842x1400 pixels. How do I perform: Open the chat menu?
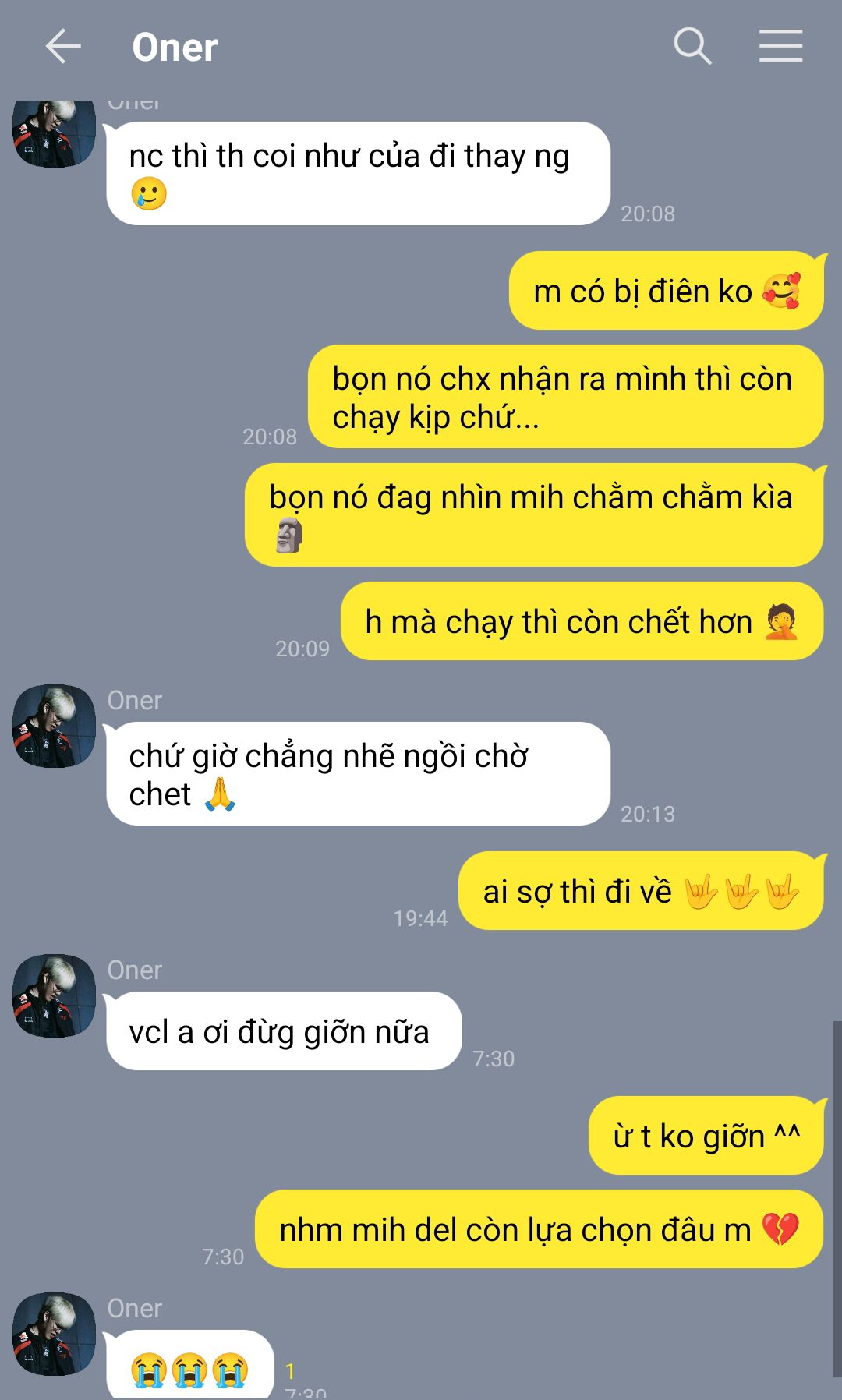click(780, 46)
